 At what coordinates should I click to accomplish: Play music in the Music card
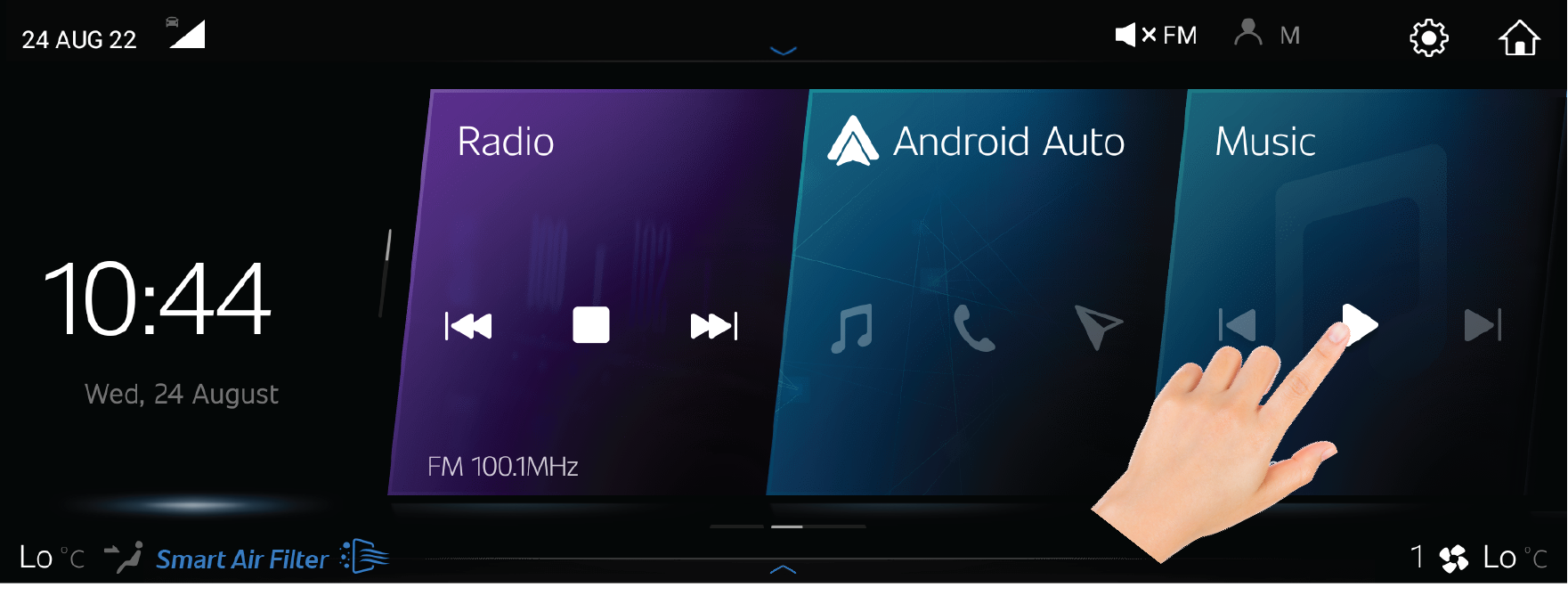pyautogui.click(x=1360, y=324)
